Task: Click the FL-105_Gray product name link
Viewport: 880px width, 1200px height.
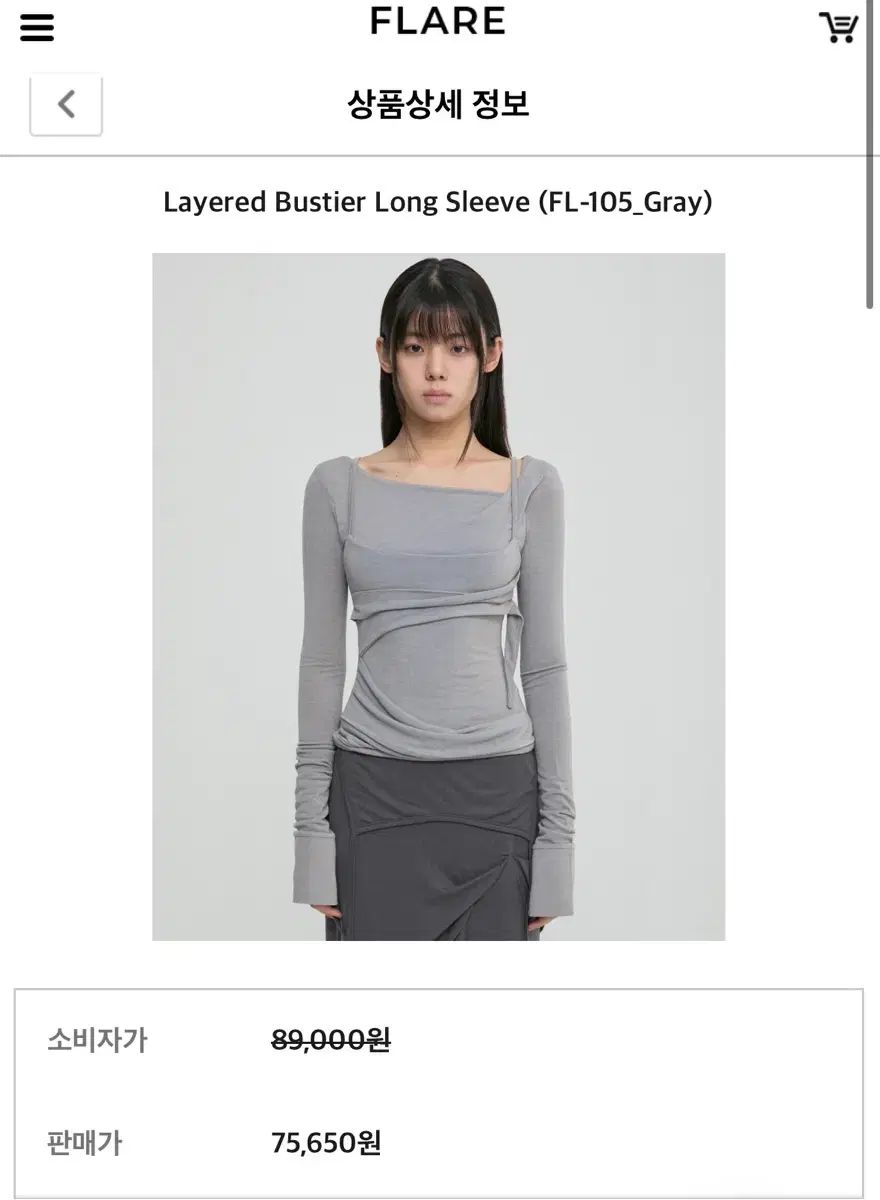Action: pyautogui.click(x=624, y=200)
